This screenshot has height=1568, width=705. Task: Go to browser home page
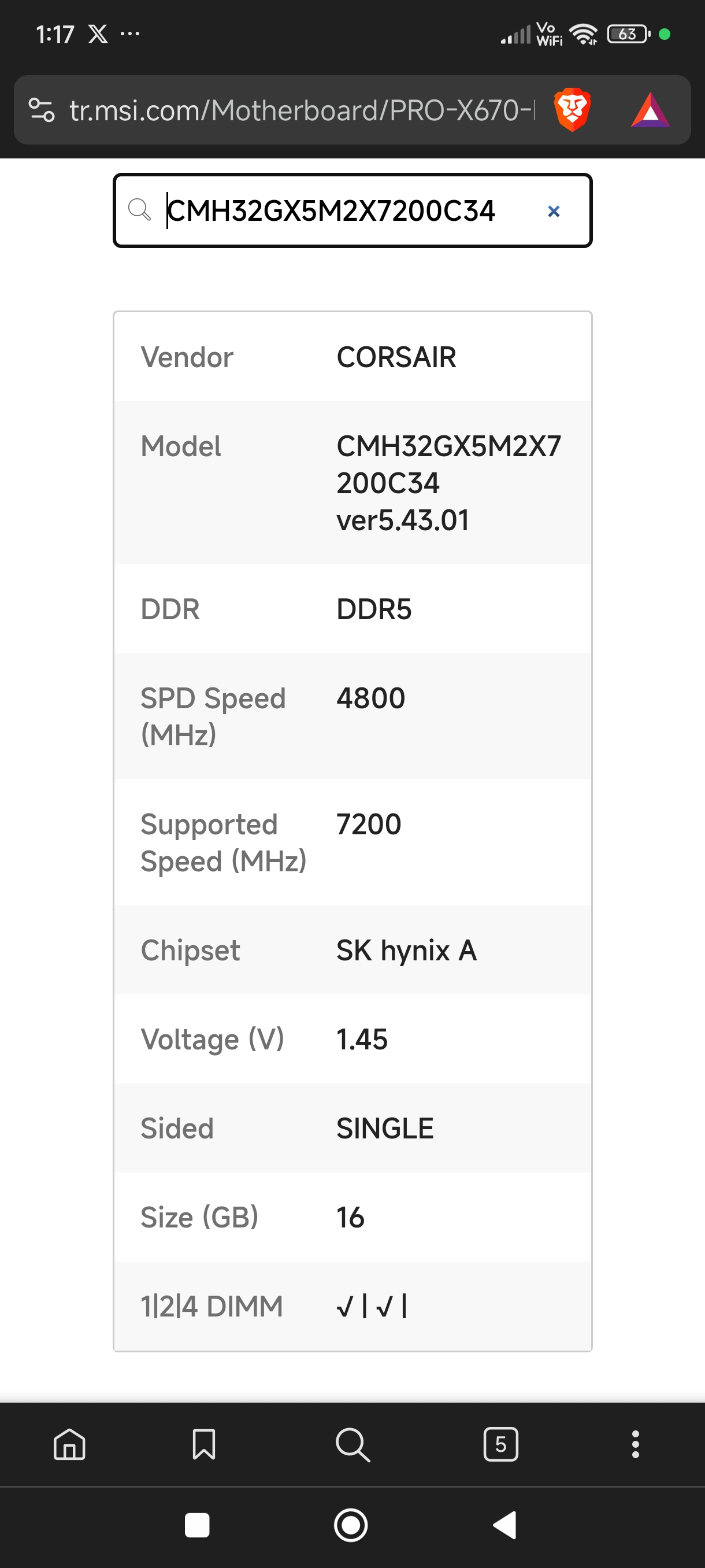[69, 1444]
